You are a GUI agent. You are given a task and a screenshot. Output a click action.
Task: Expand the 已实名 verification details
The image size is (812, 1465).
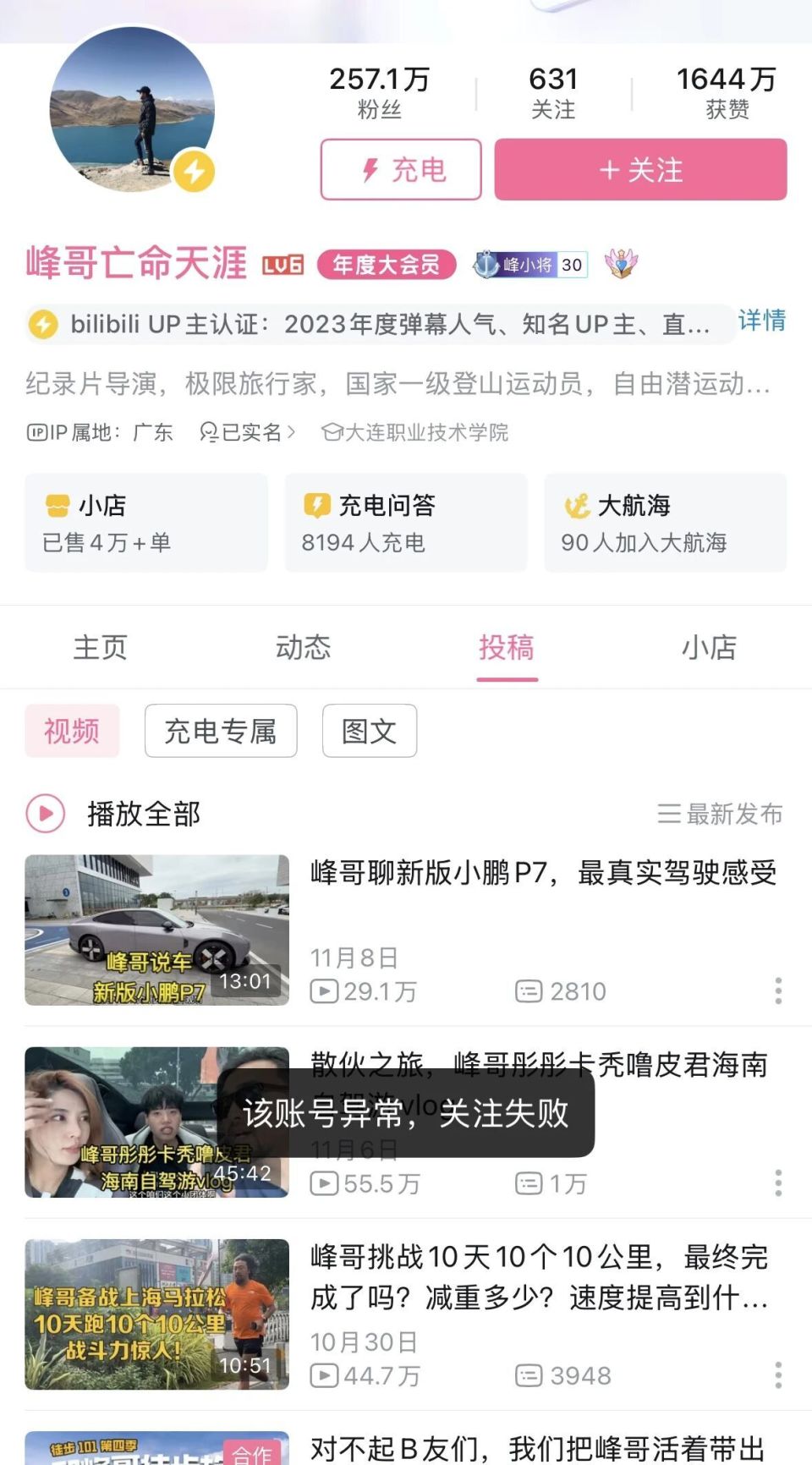(245, 431)
